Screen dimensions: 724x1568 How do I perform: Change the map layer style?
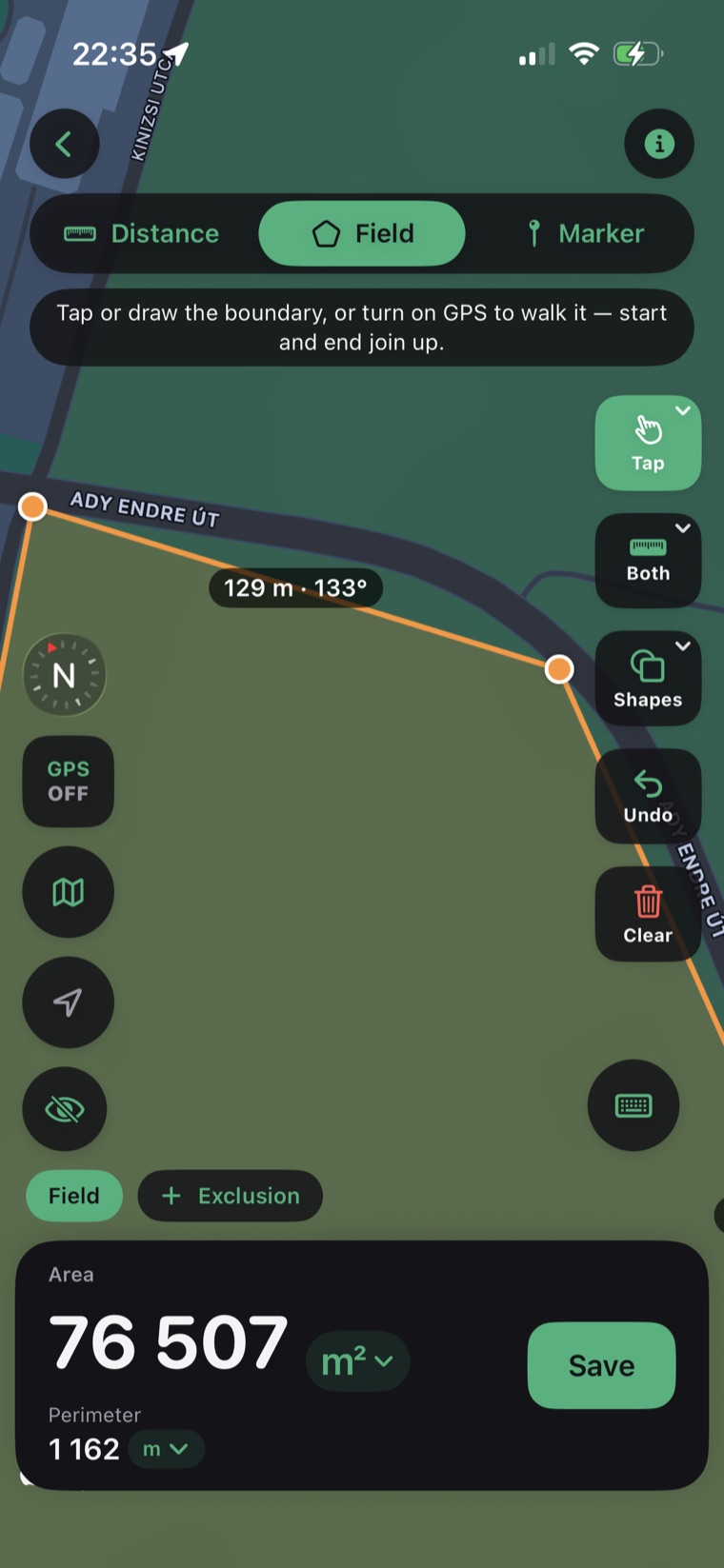click(69, 892)
